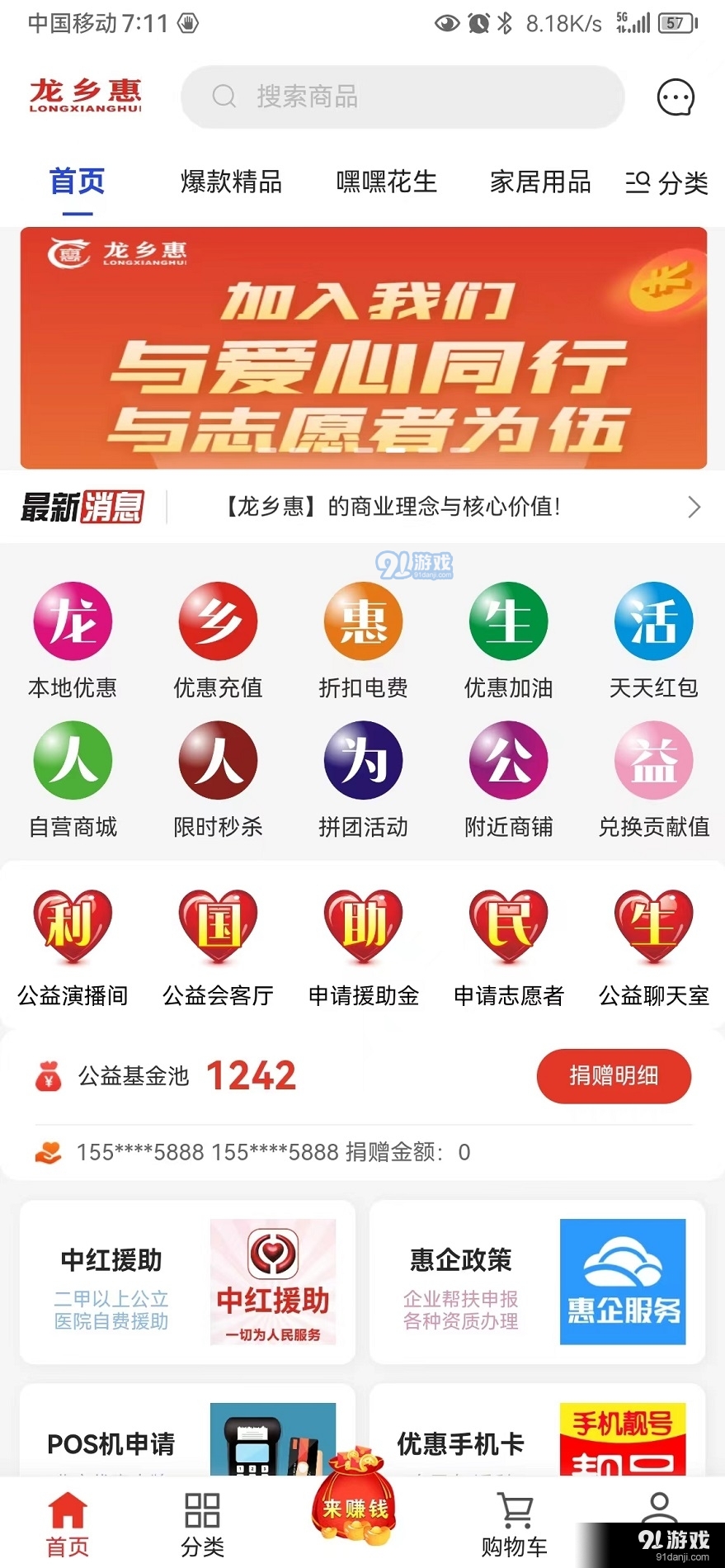Image resolution: width=725 pixels, height=1568 pixels.
Task: Select the 家居用品 tab
Action: coord(540,182)
